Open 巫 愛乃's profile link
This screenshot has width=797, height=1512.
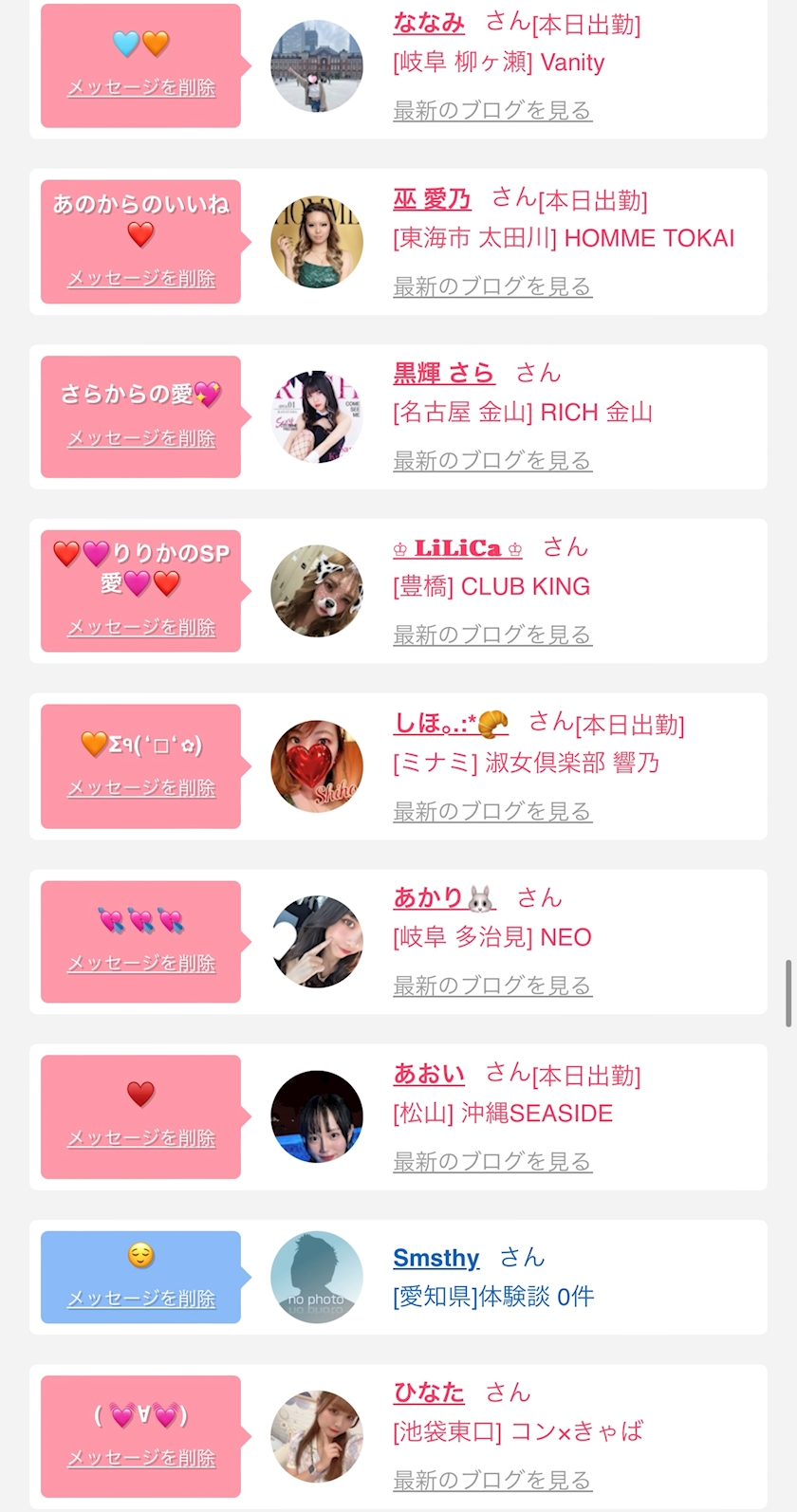point(432,199)
